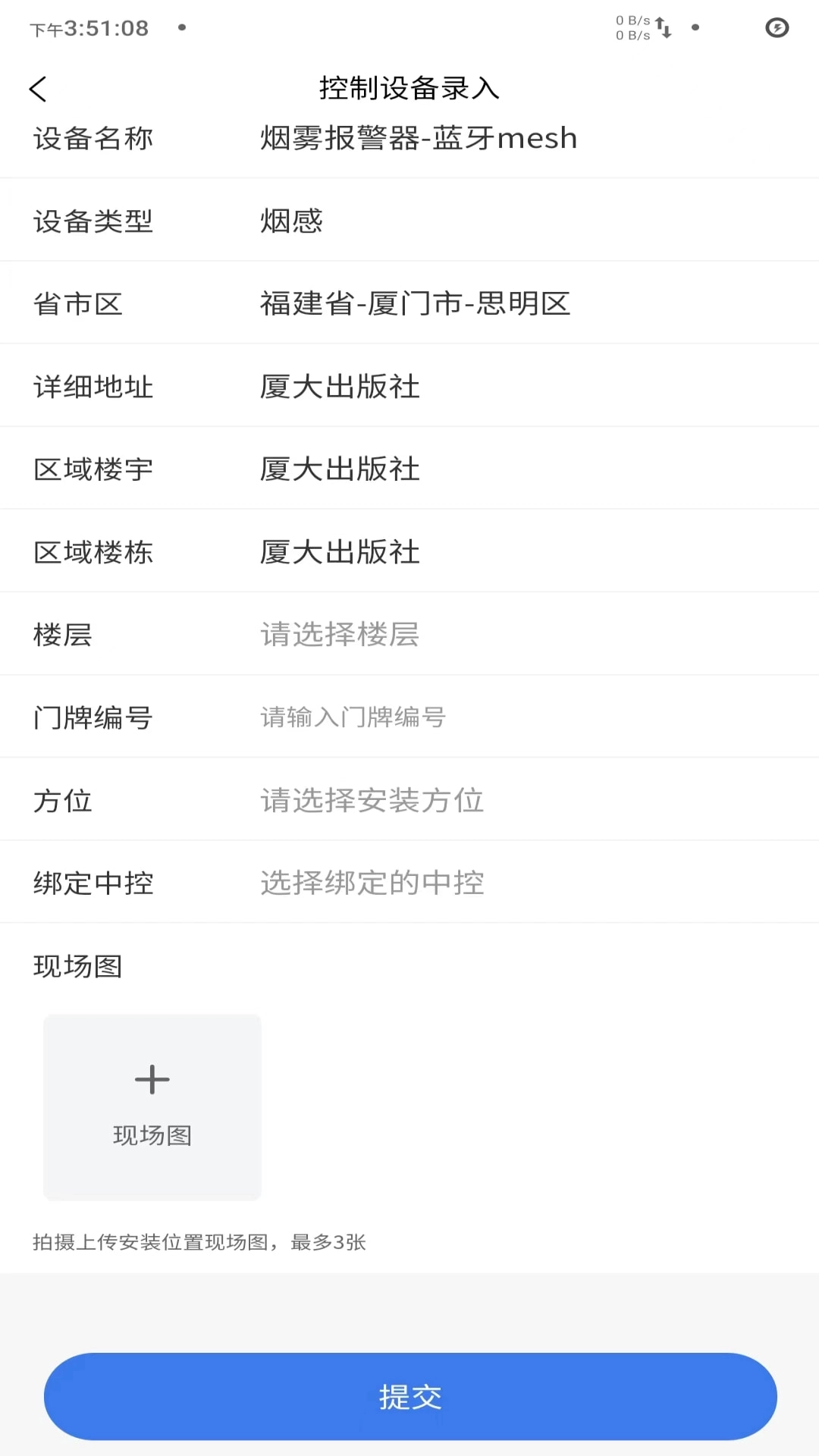This screenshot has width=819, height=1456.
Task: Open the 楼层 floor selector
Action: click(x=409, y=634)
